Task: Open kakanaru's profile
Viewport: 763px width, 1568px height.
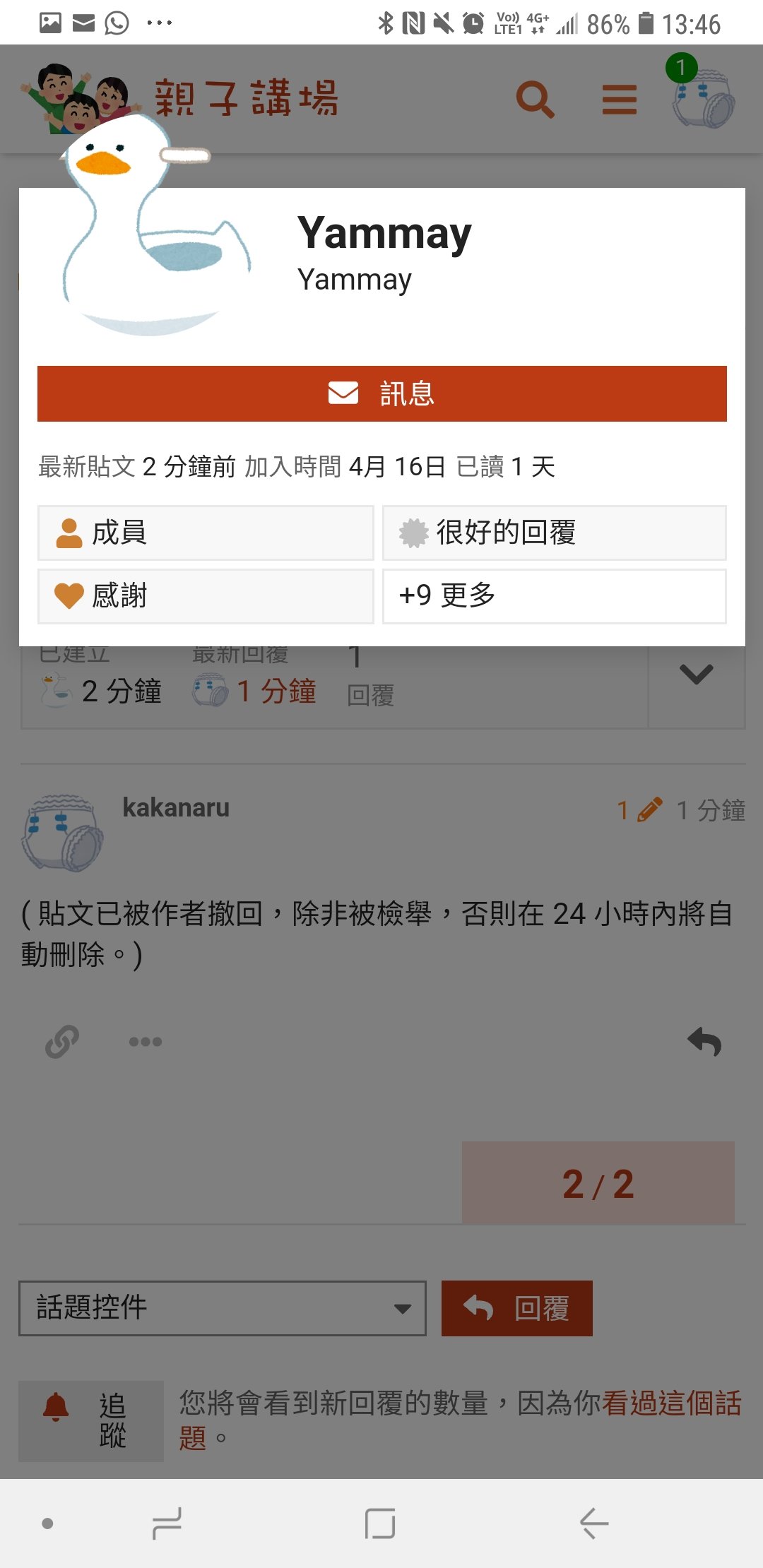Action: [176, 807]
